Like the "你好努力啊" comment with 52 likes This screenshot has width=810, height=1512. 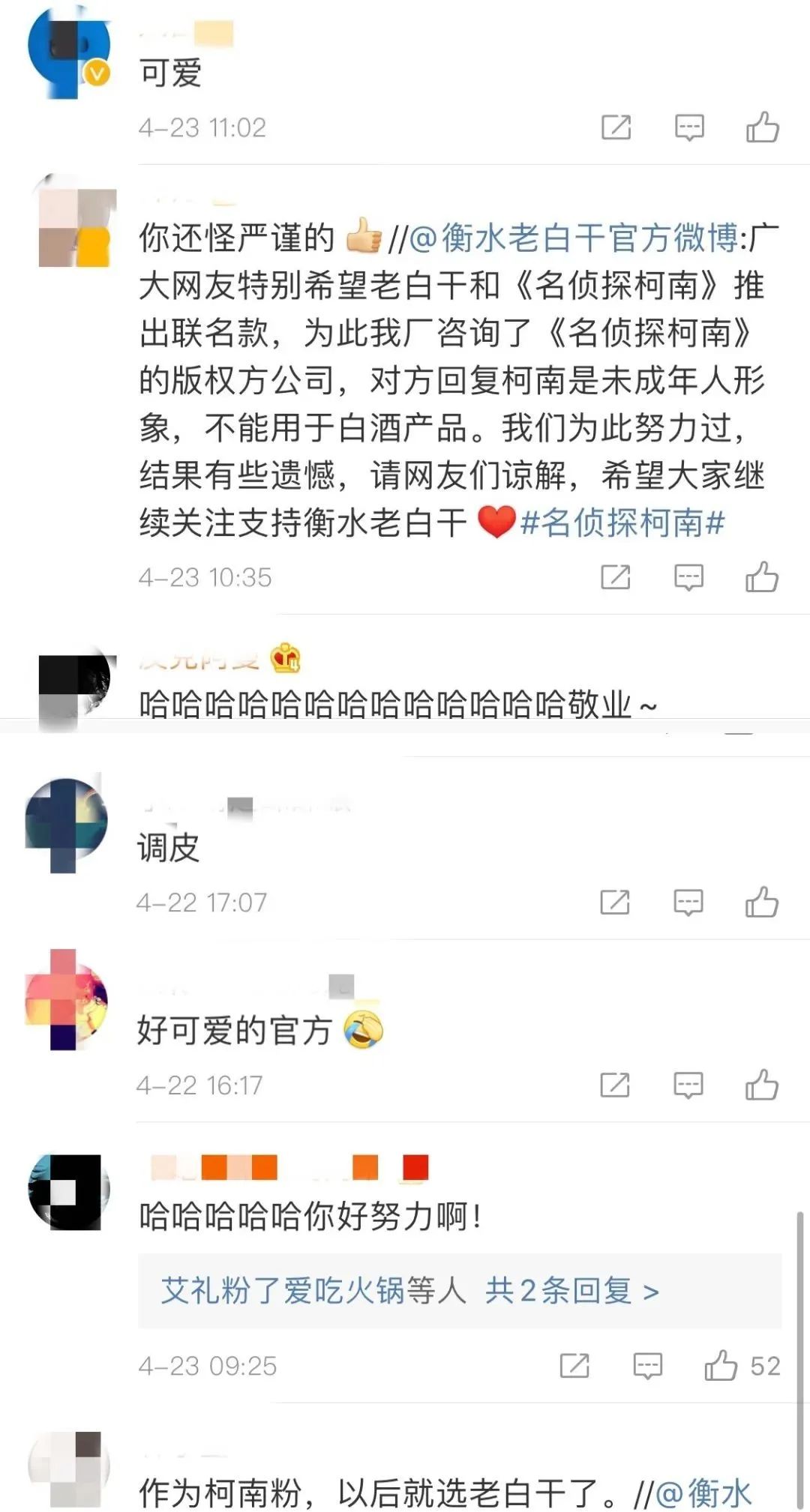[721, 1366]
